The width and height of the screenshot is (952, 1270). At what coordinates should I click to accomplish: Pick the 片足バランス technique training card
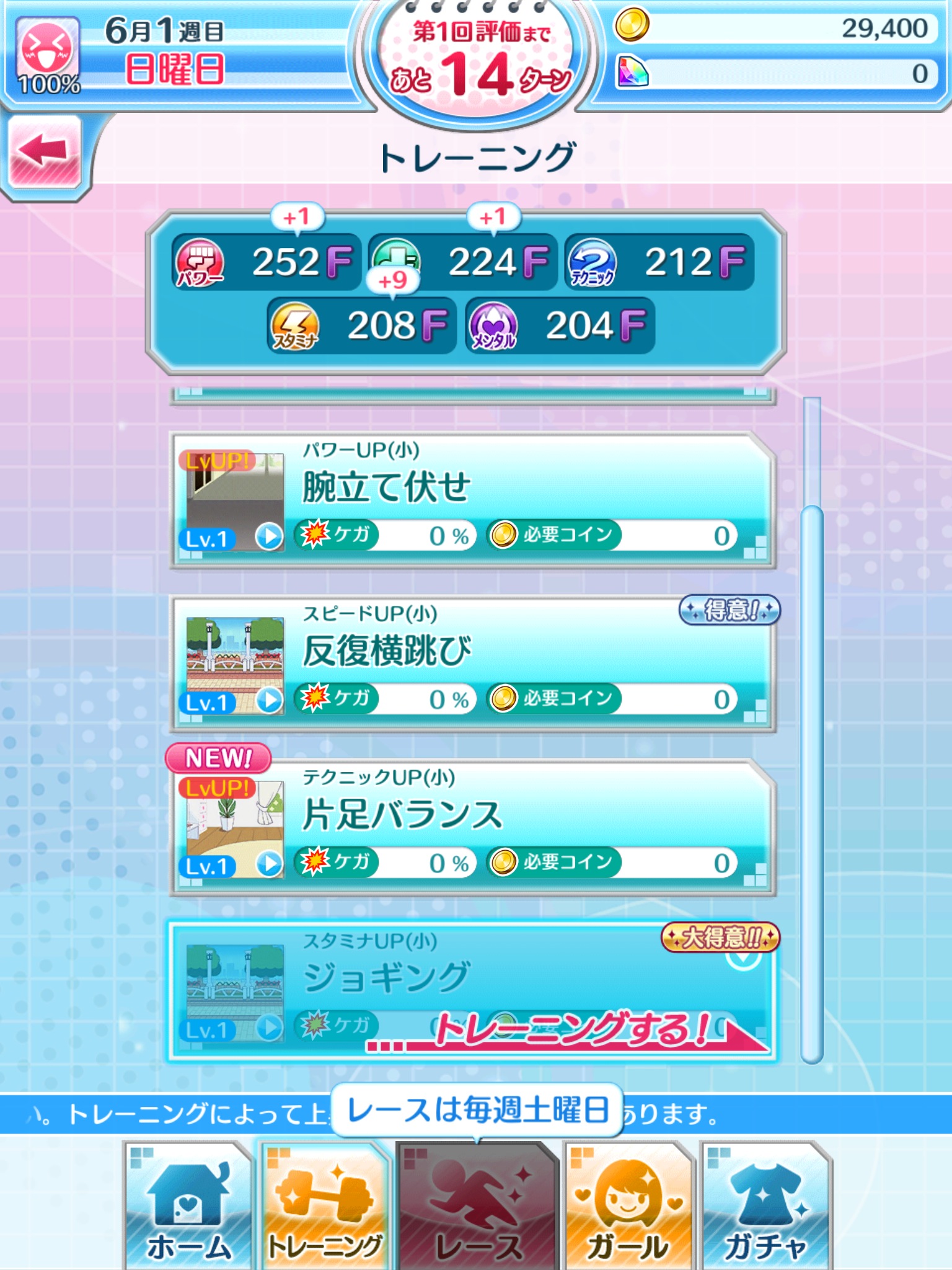click(x=472, y=827)
